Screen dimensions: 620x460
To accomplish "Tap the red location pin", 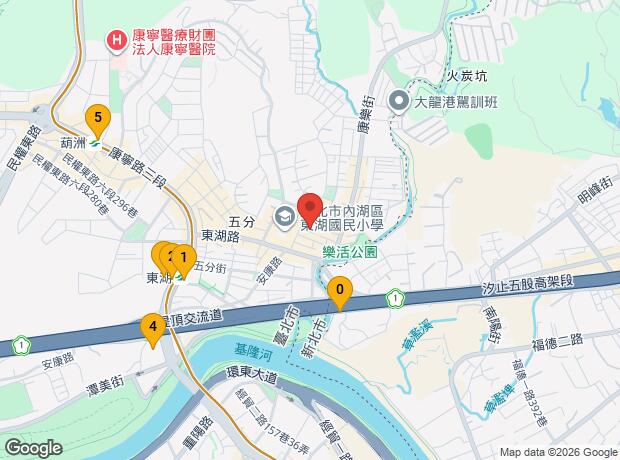I will click(x=309, y=208).
